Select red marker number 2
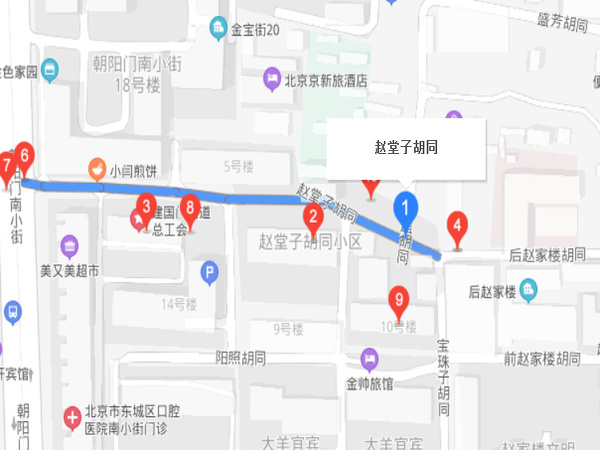Viewport: 600px width, 450px height. point(313,214)
